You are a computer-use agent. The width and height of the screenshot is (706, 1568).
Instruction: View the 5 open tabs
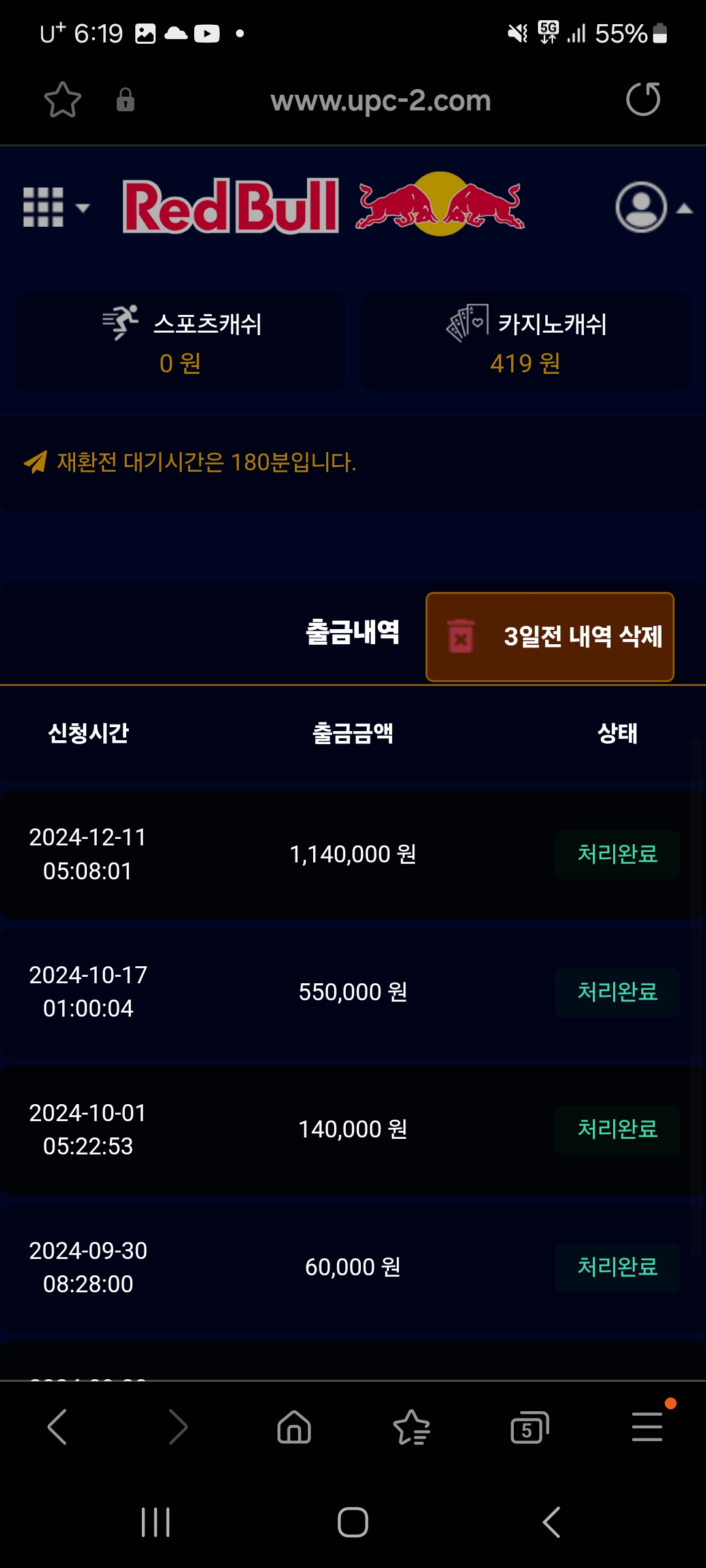(529, 1426)
